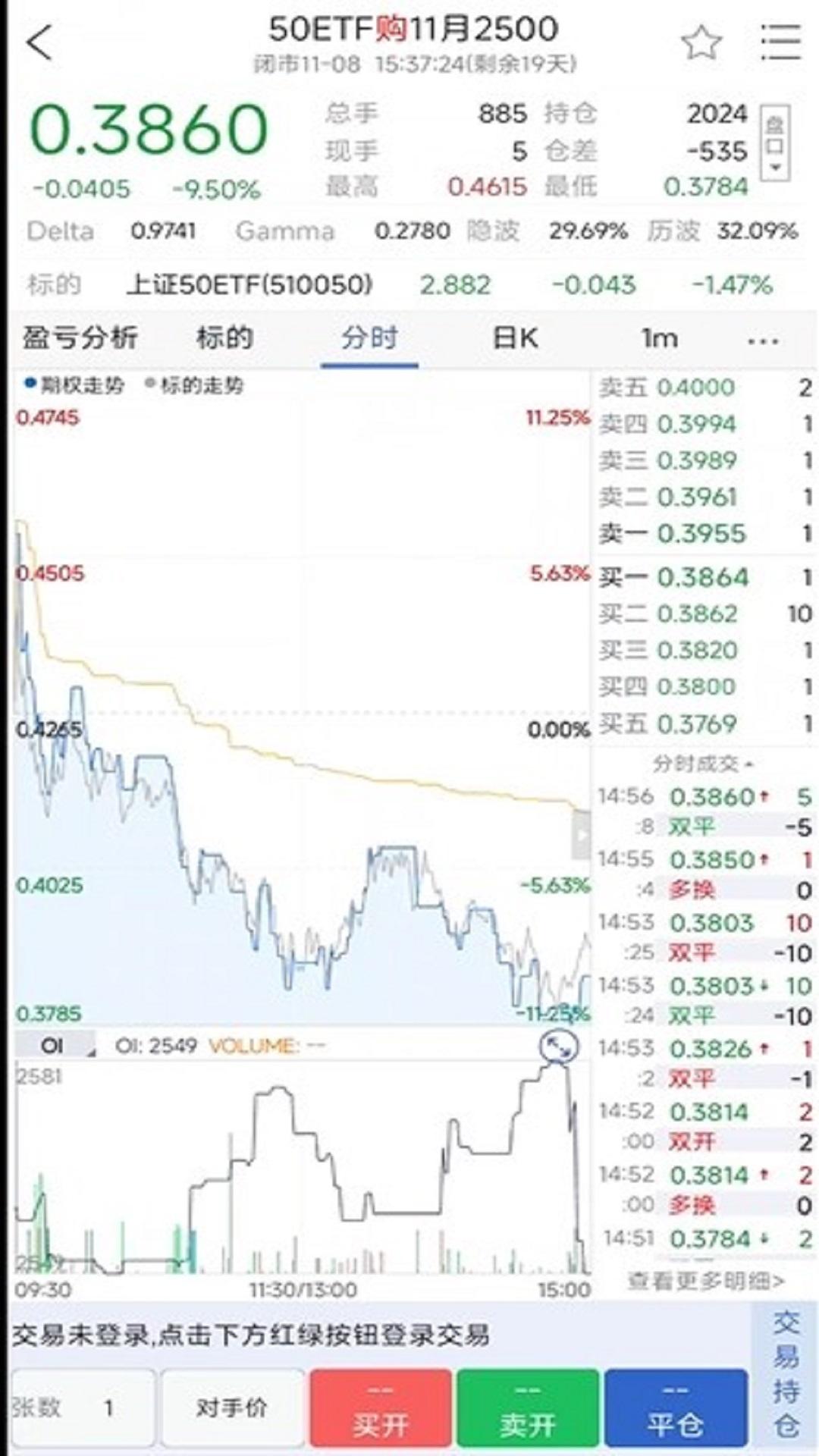The height and width of the screenshot is (1456, 819).
Task: Choose the 对手价 price type
Action: (x=232, y=1408)
